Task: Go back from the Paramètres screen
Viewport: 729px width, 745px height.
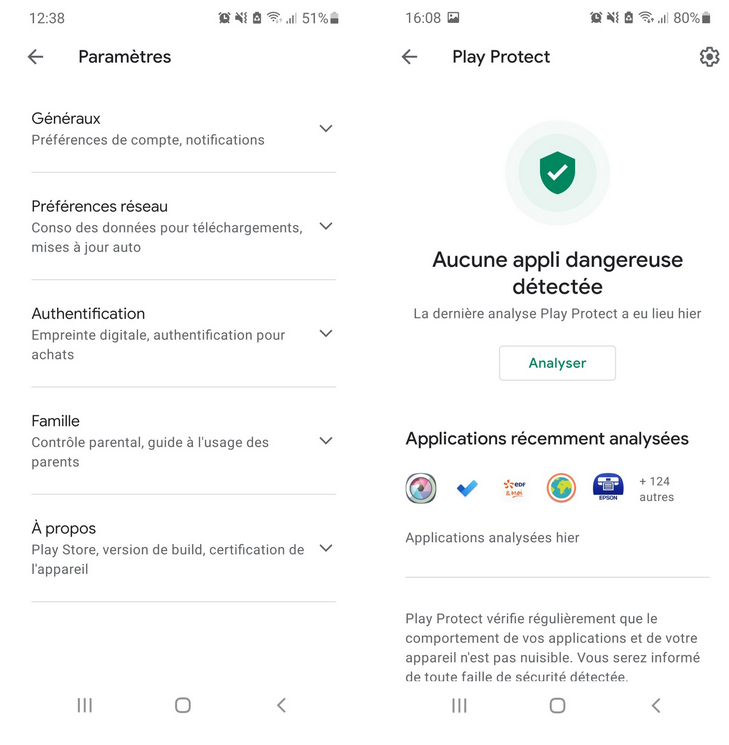Action: (x=36, y=57)
